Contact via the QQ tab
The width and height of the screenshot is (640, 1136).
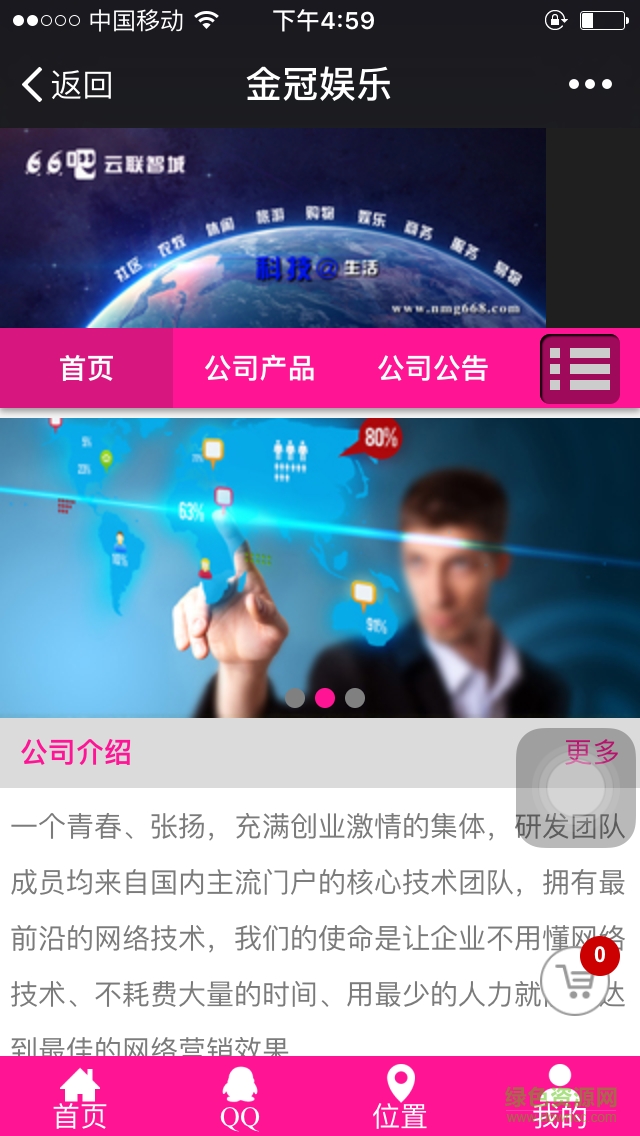[x=240, y=1098]
